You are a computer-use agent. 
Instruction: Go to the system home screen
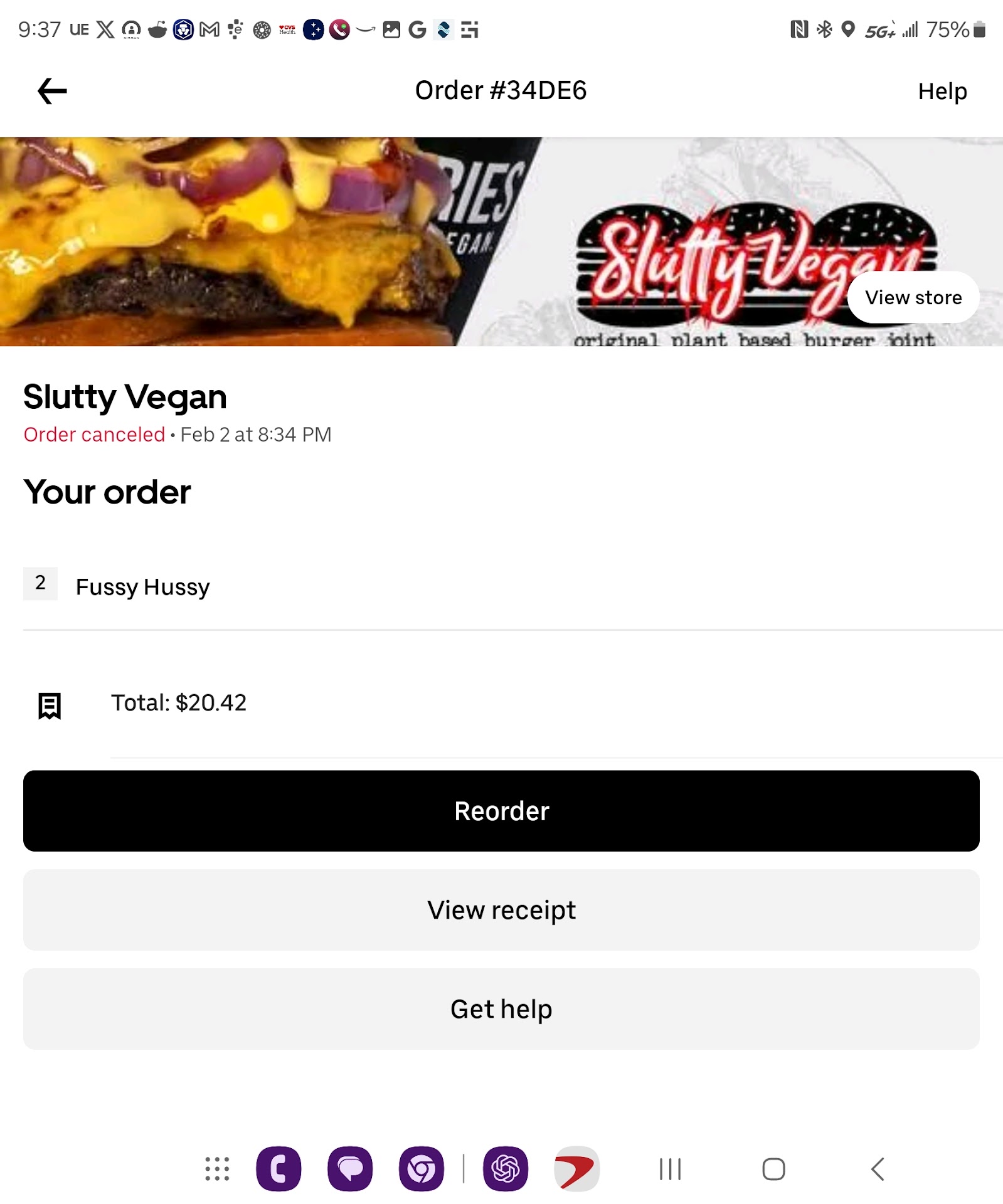773,1169
